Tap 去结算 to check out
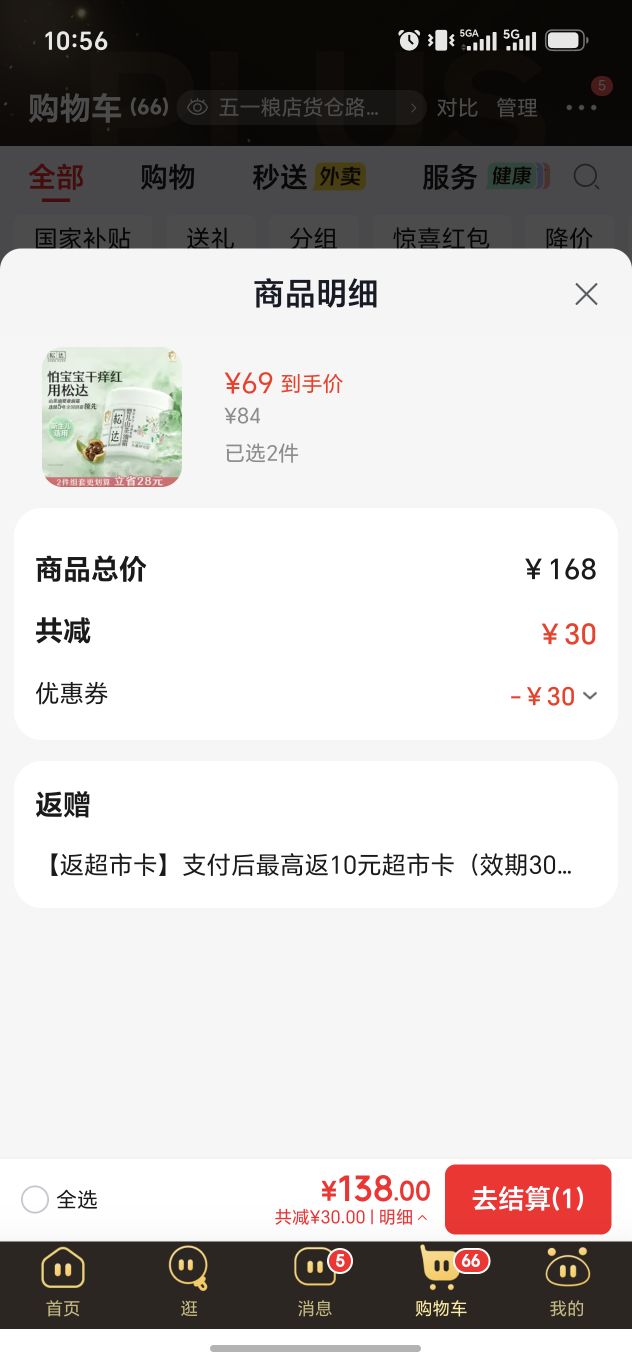 (x=528, y=1199)
